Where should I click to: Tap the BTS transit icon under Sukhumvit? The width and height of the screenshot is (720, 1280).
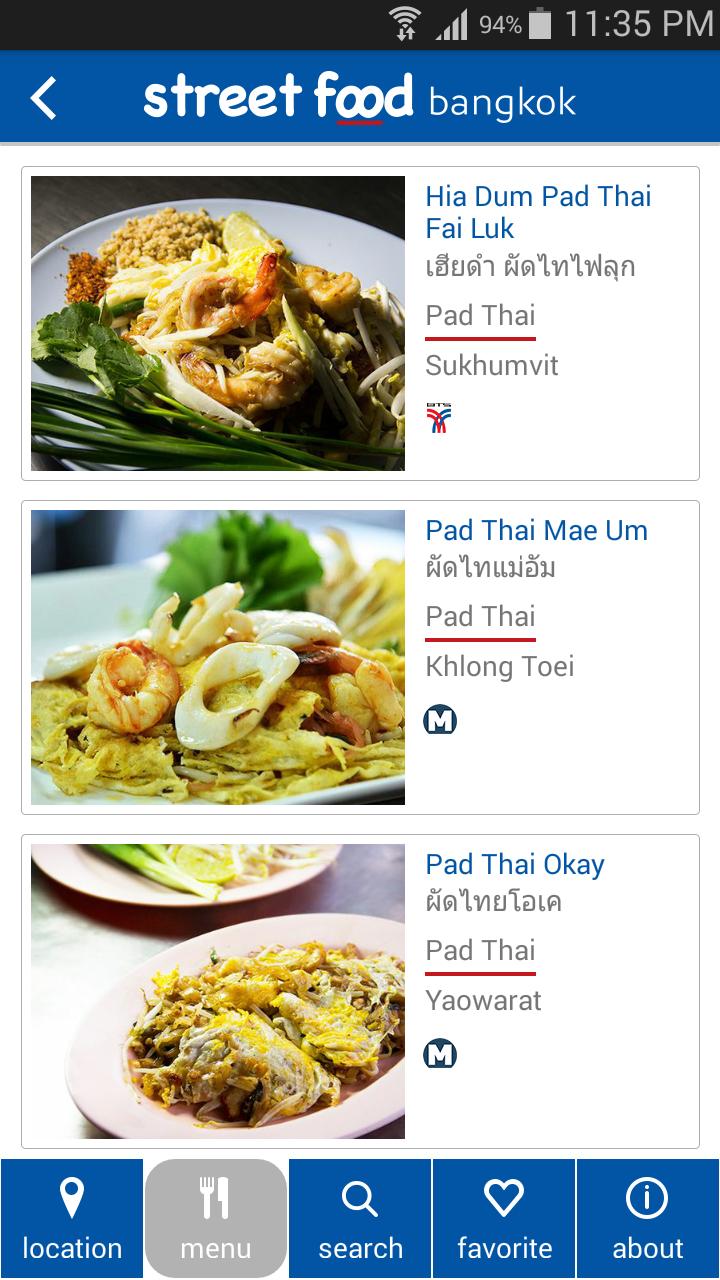(x=440, y=415)
